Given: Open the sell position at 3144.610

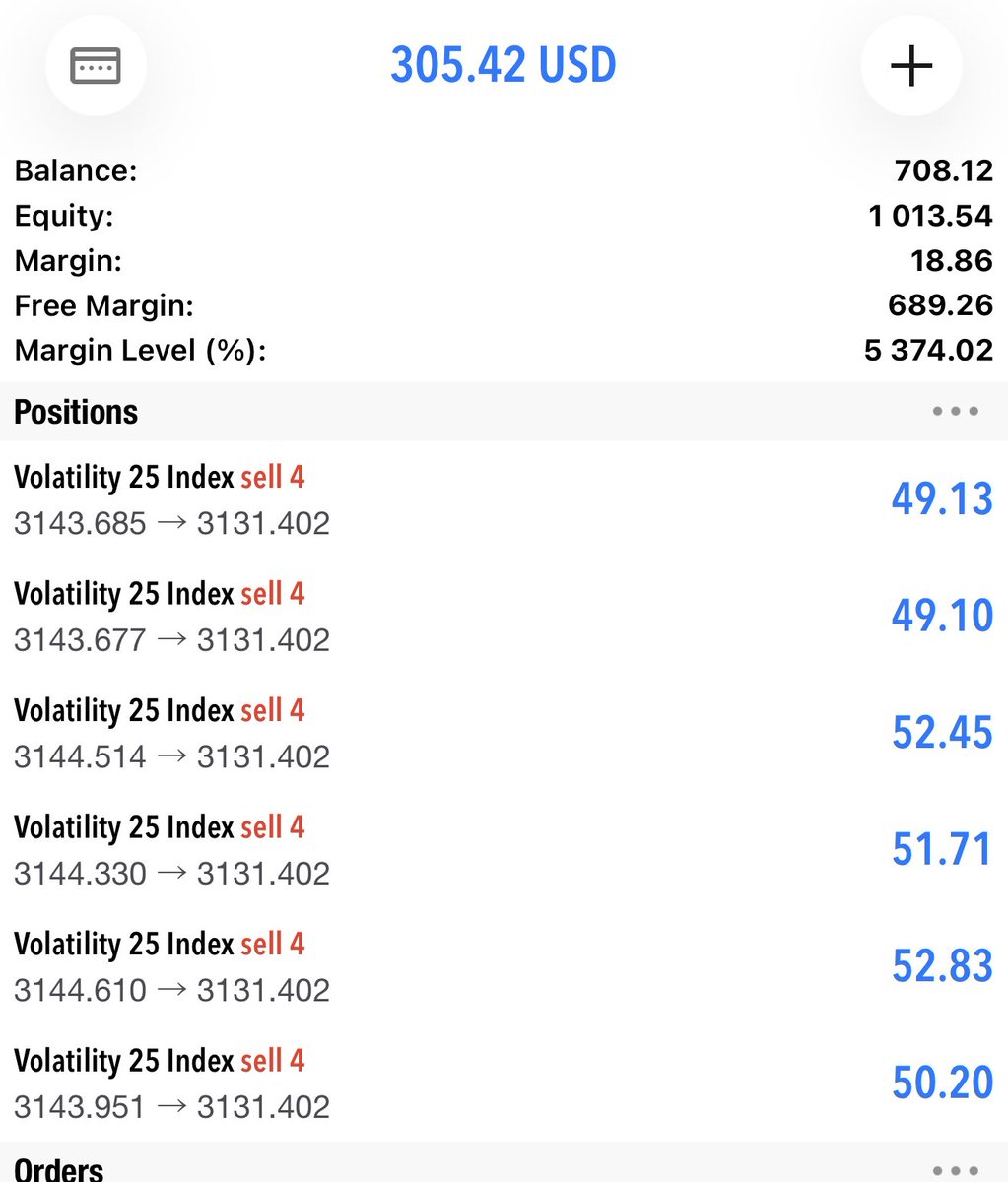Looking at the screenshot, I should [x=503, y=966].
